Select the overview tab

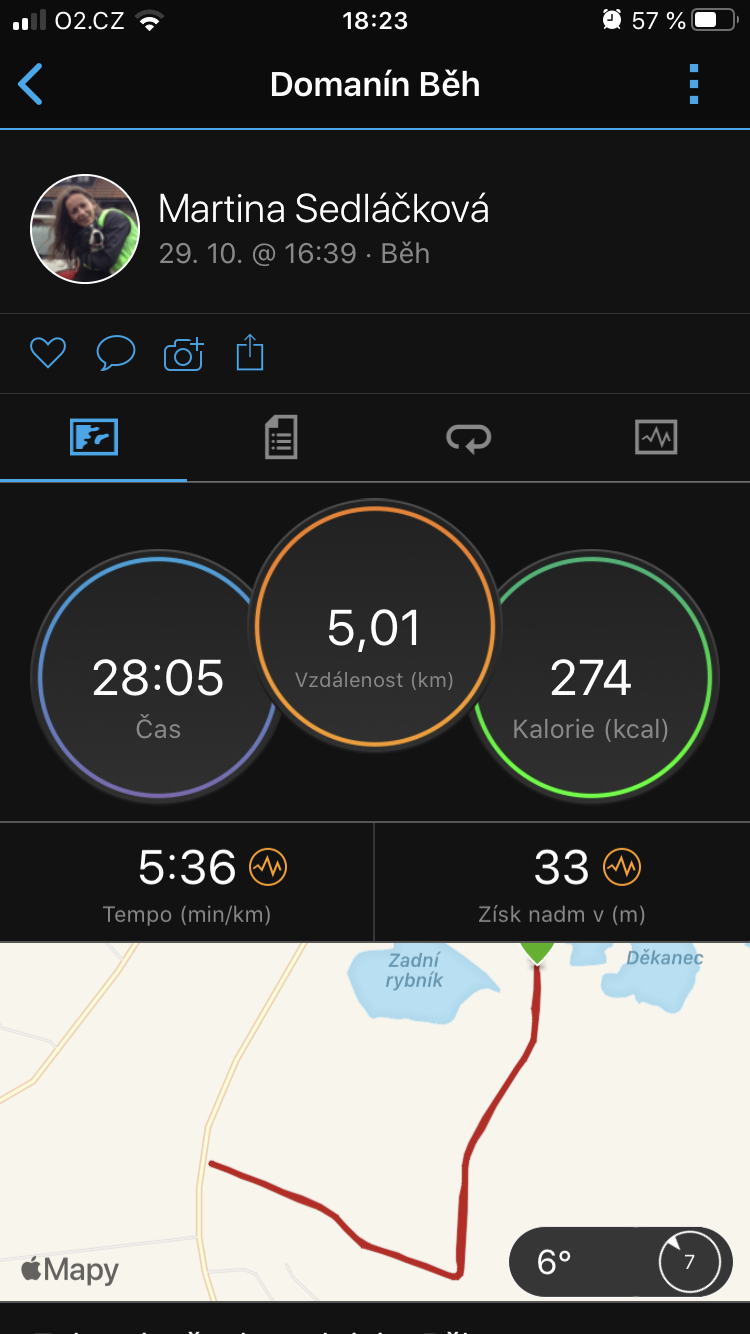[x=94, y=438]
